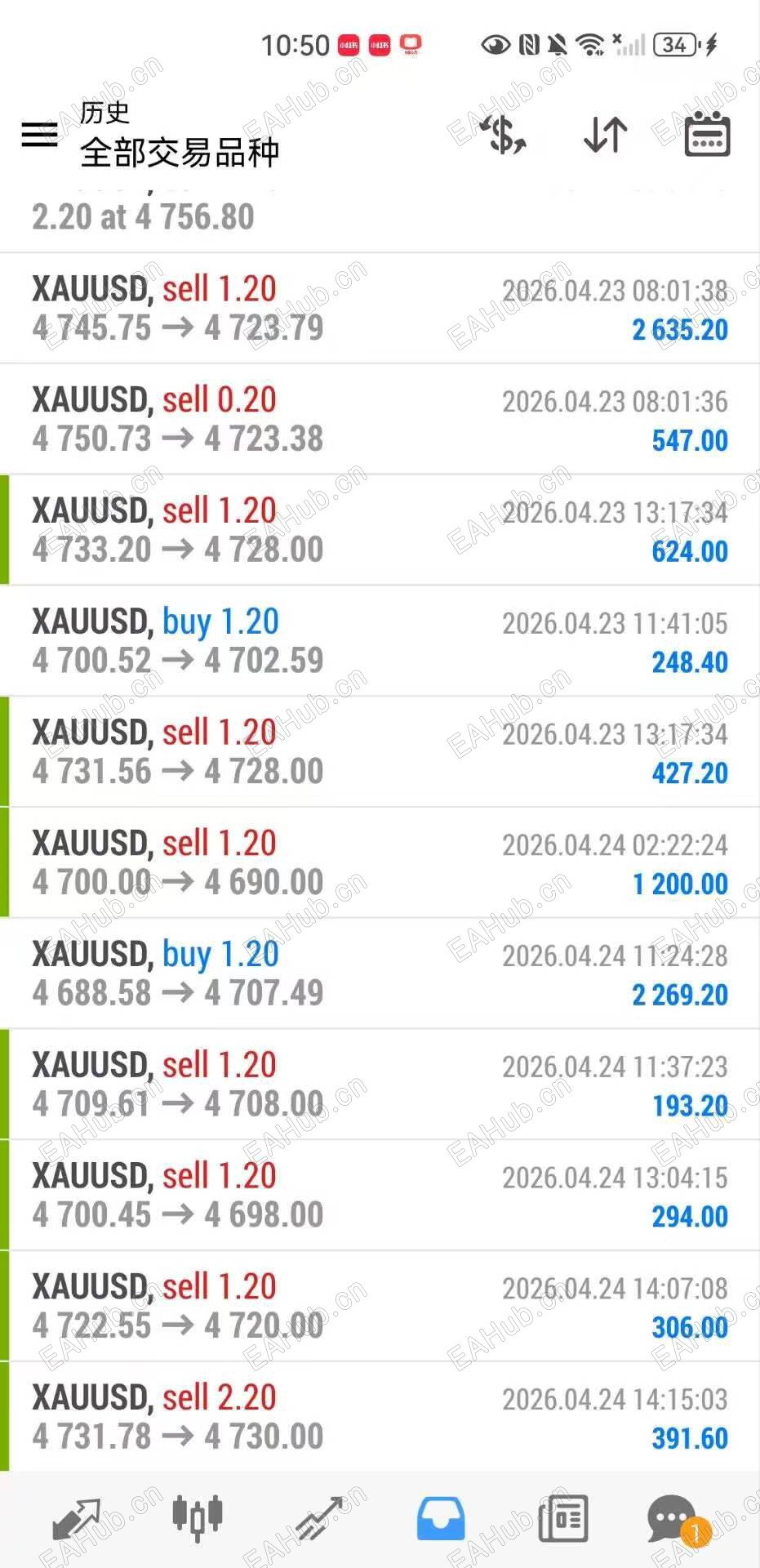
Task: Open the side navigation hamburger menu
Action: (38, 135)
